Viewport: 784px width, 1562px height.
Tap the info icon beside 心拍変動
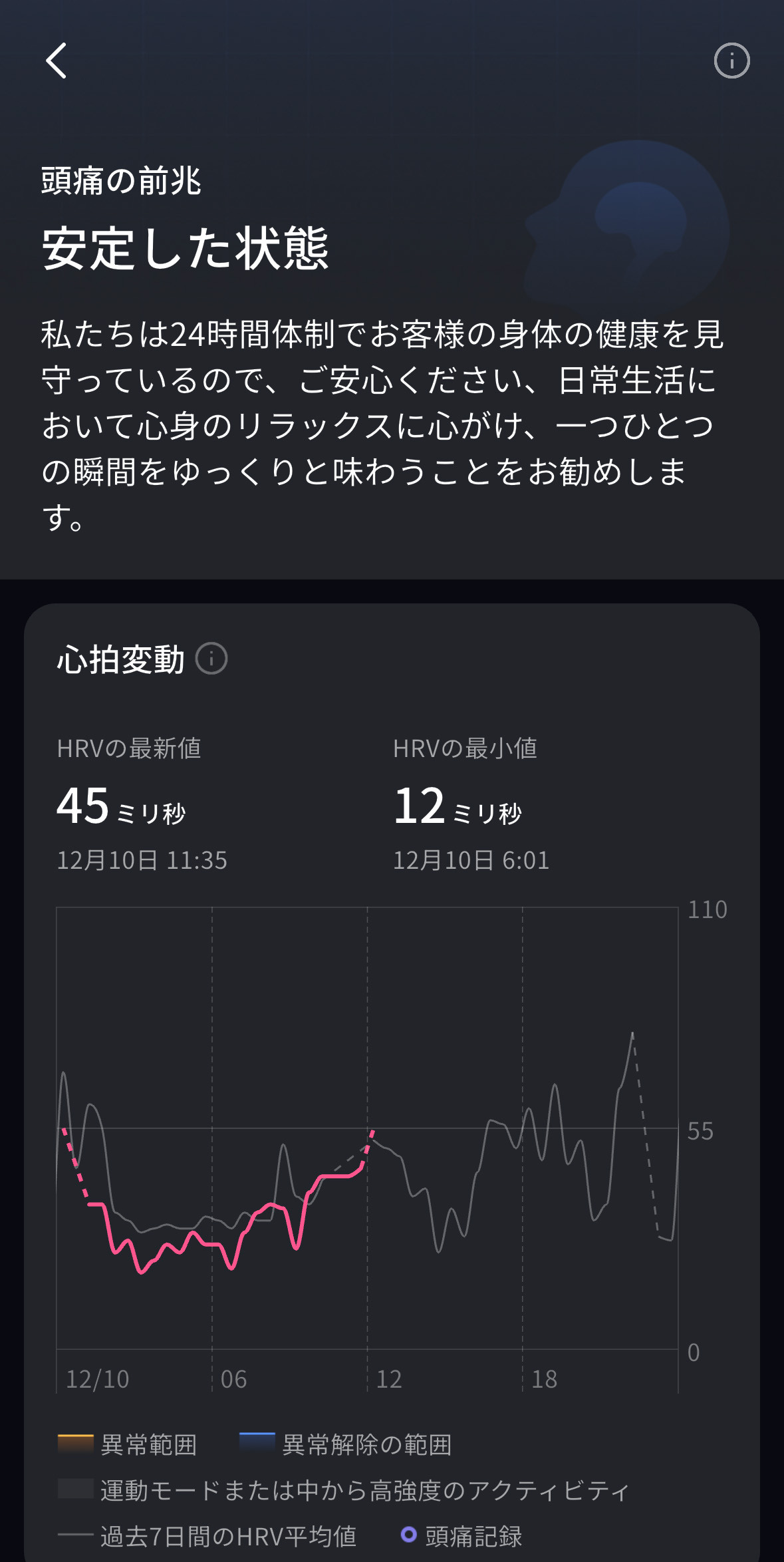[211, 659]
